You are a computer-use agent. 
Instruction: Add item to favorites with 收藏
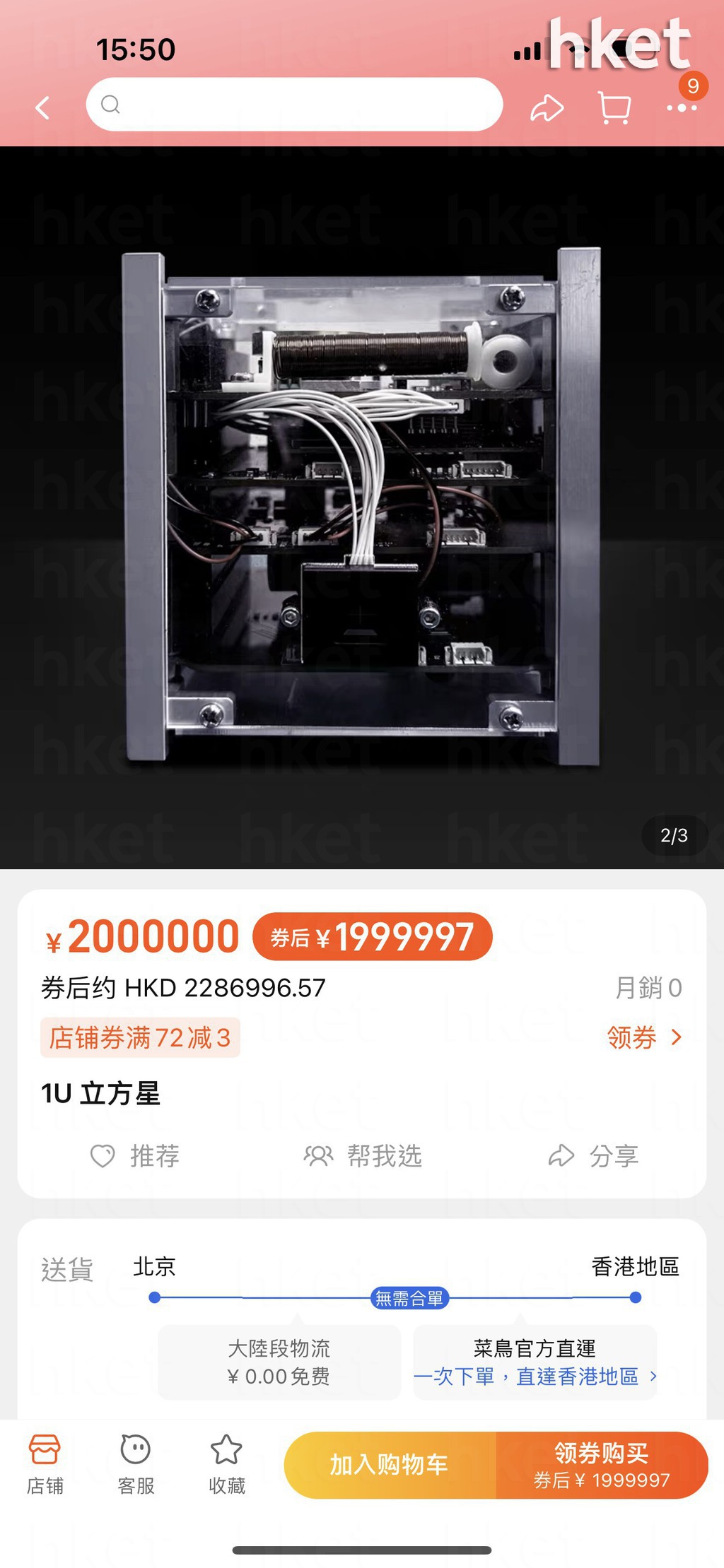[x=227, y=1464]
